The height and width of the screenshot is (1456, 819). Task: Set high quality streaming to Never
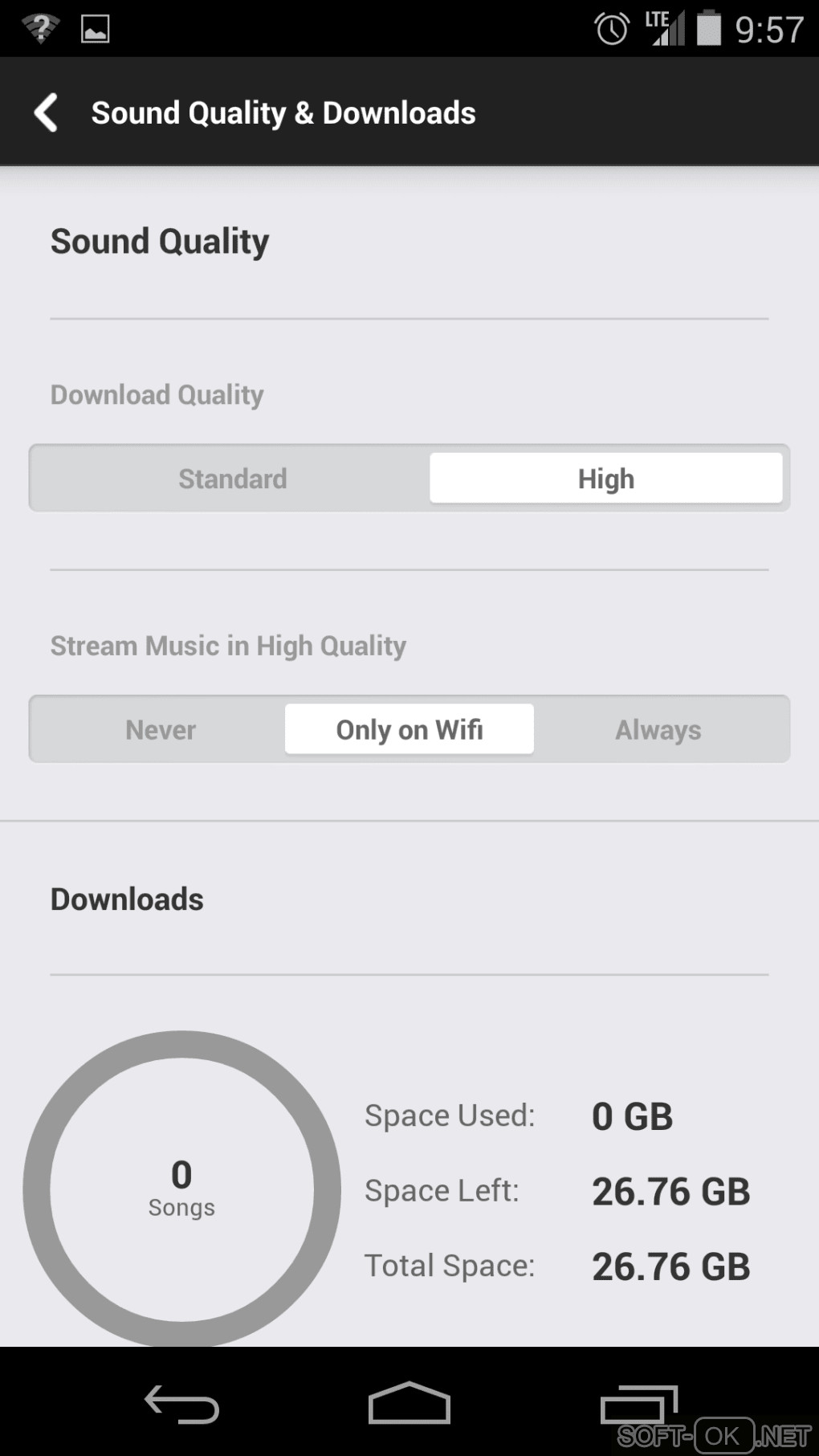click(x=160, y=729)
